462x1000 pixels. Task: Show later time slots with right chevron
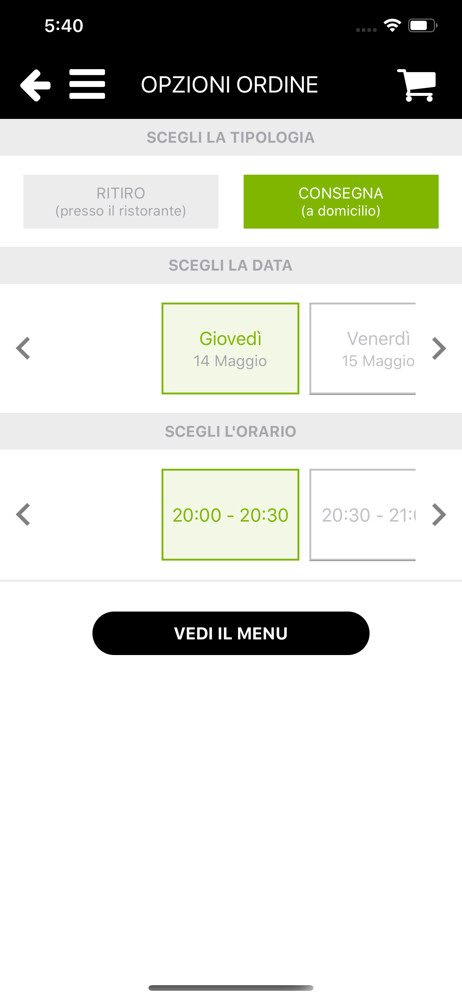click(439, 515)
